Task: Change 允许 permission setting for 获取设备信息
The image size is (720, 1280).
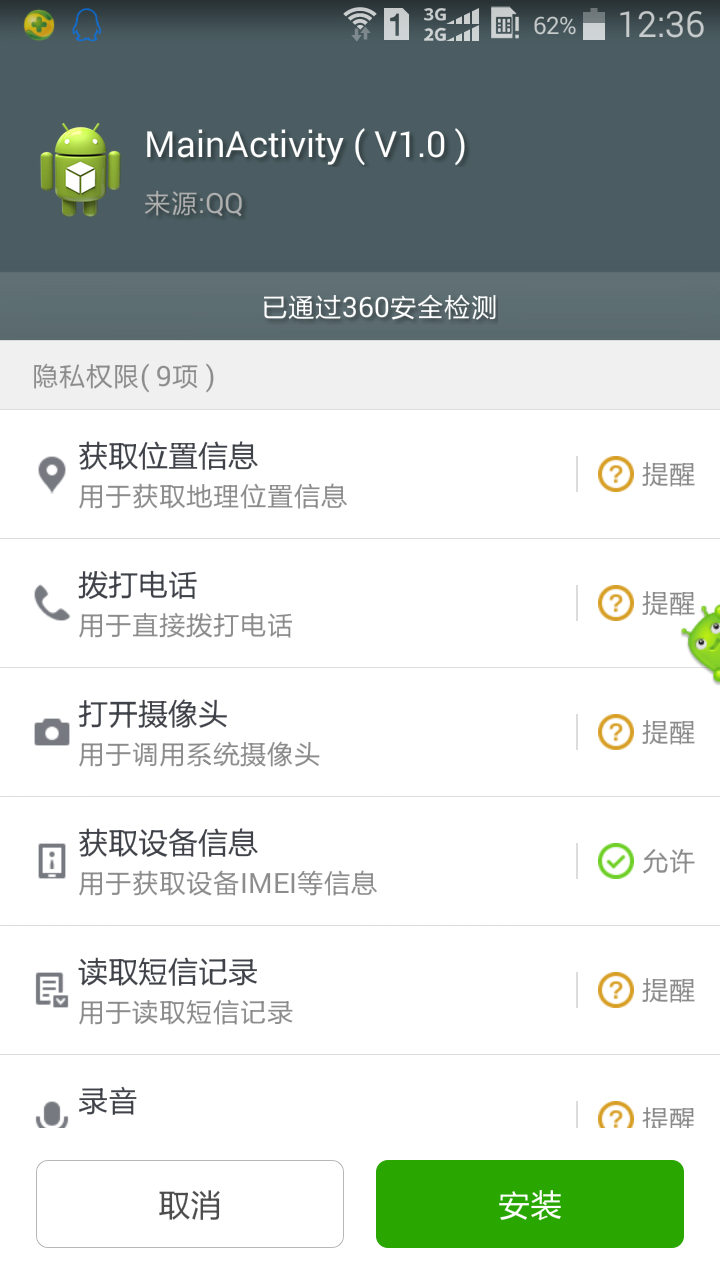Action: (x=648, y=861)
